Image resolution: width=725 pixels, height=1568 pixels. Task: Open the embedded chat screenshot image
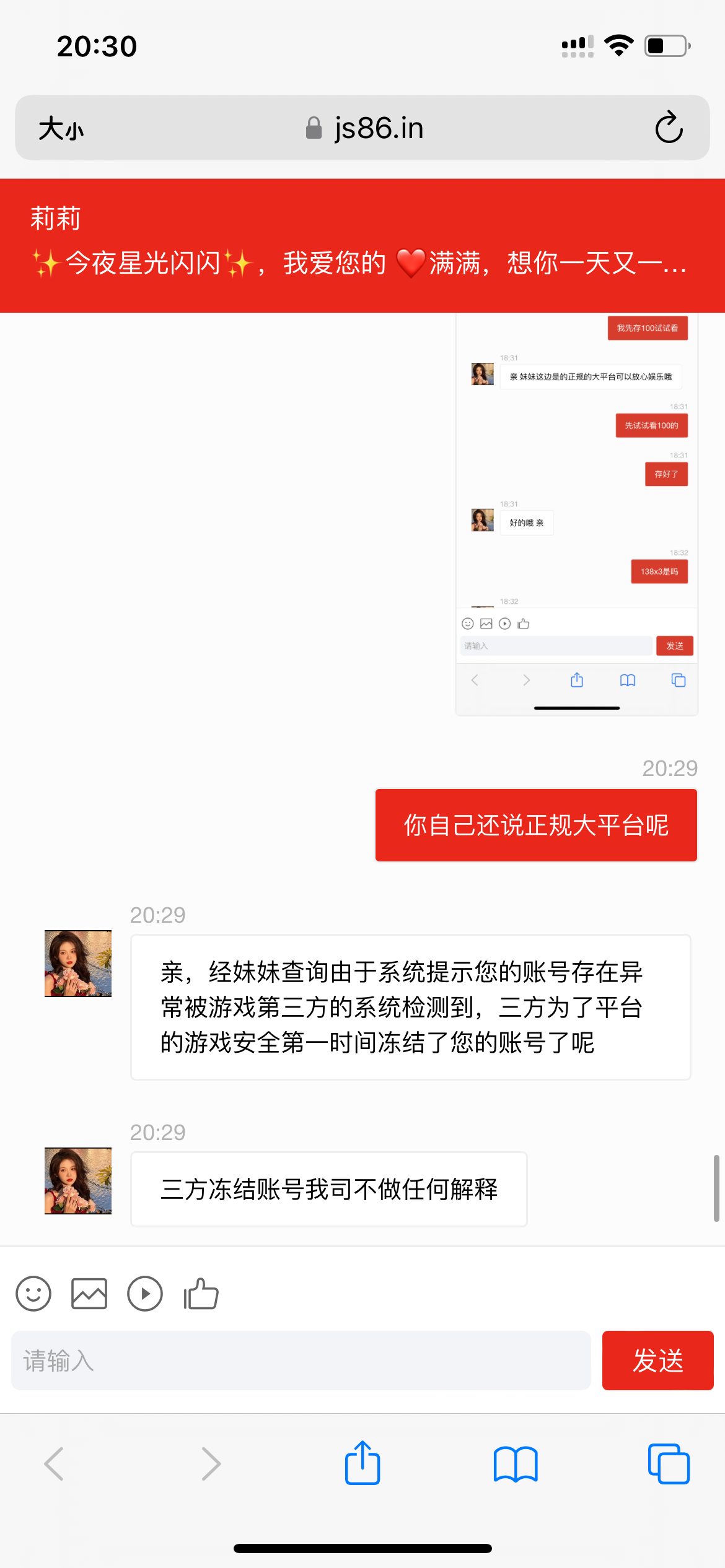tap(576, 514)
